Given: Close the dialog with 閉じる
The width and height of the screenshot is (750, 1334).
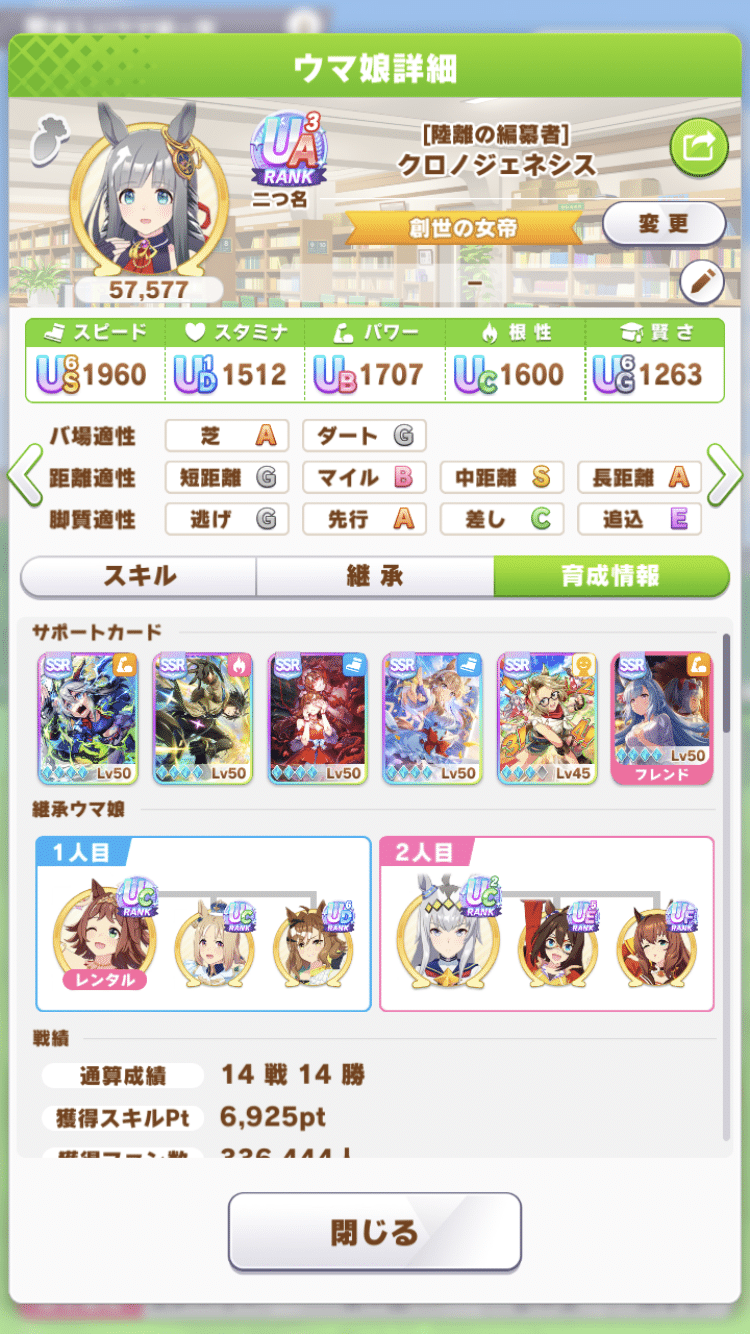Looking at the screenshot, I should tap(375, 1231).
